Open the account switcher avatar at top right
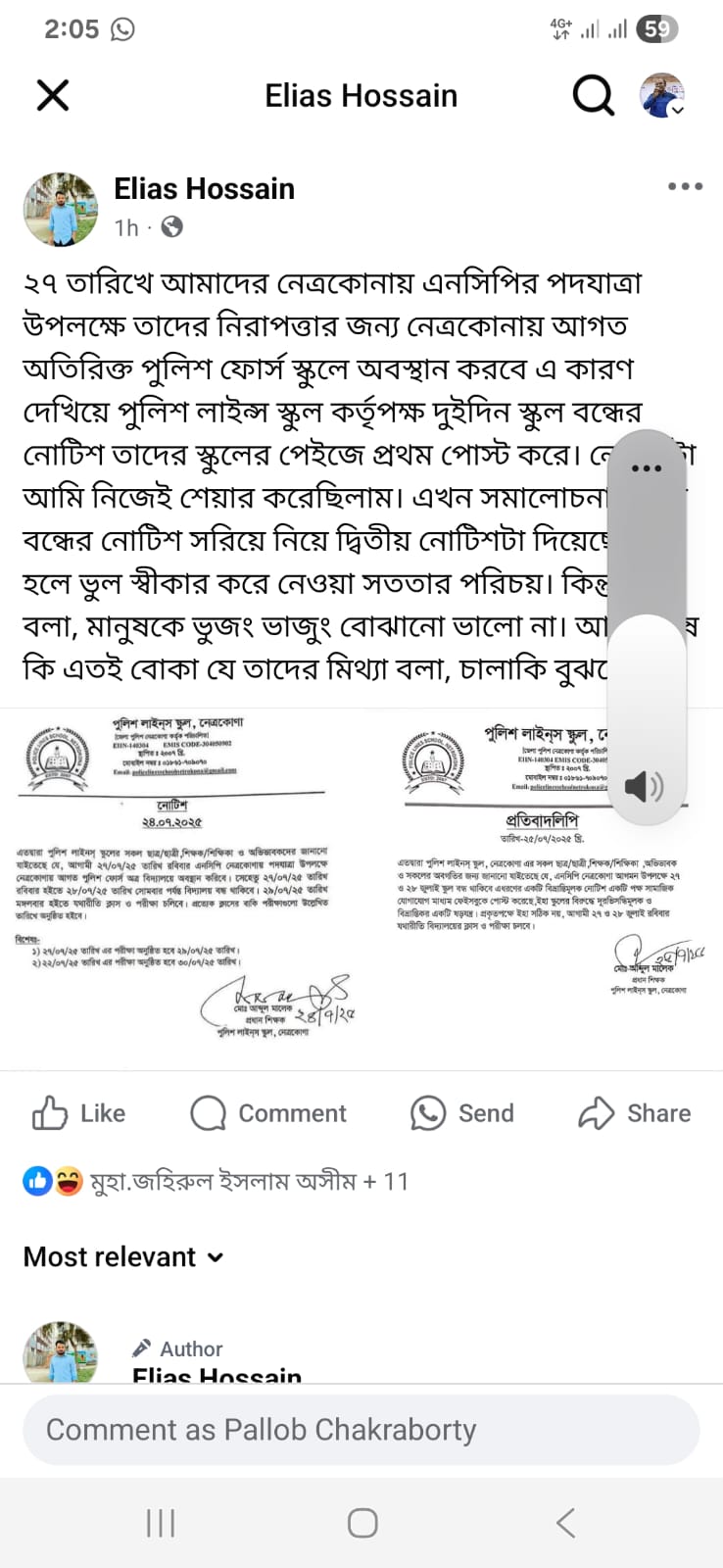723x1568 pixels. pos(662,95)
